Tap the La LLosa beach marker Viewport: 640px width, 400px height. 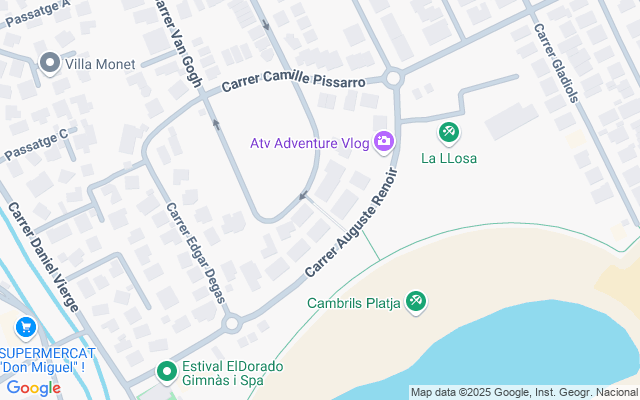coord(449,132)
